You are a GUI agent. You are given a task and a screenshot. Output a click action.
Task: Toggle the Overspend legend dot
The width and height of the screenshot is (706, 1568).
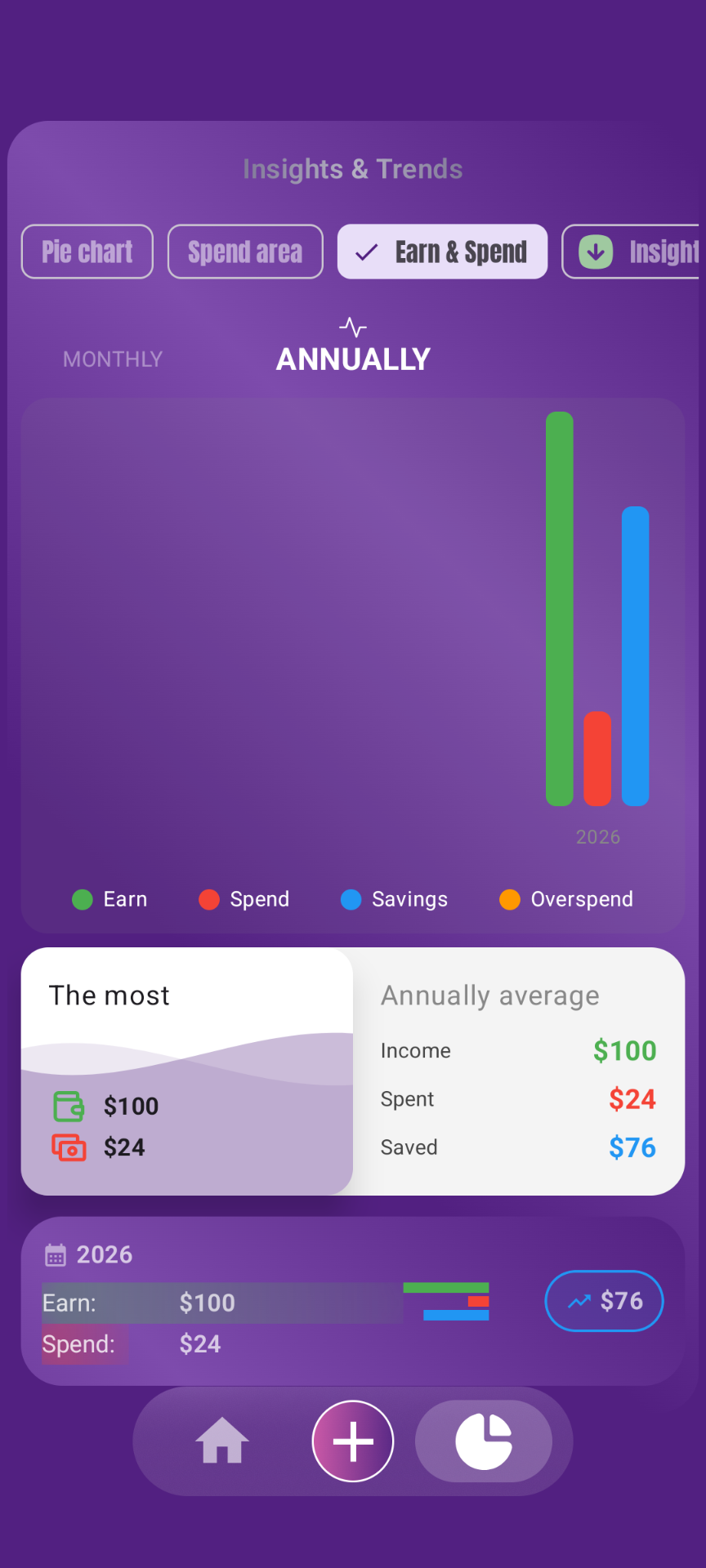[510, 899]
